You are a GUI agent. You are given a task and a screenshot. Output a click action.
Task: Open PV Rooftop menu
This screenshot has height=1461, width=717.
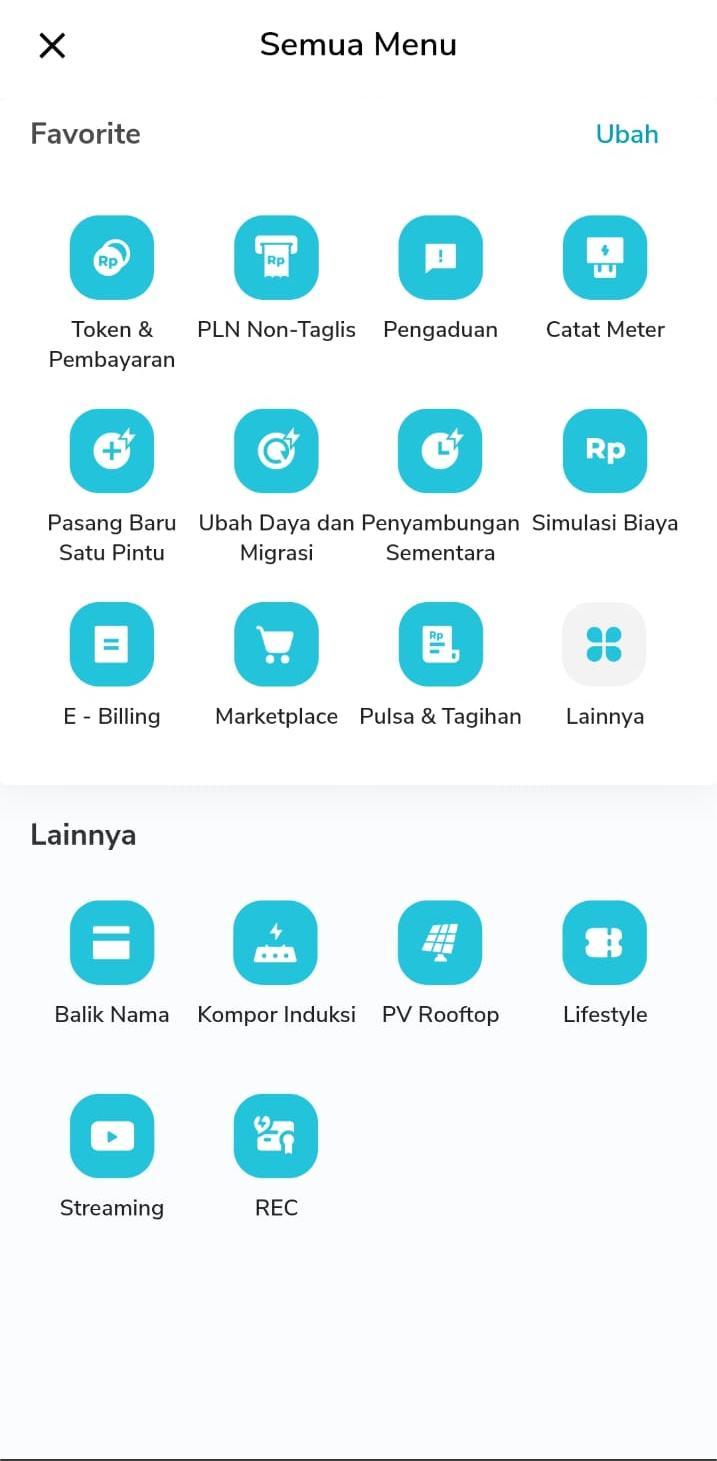440,942
